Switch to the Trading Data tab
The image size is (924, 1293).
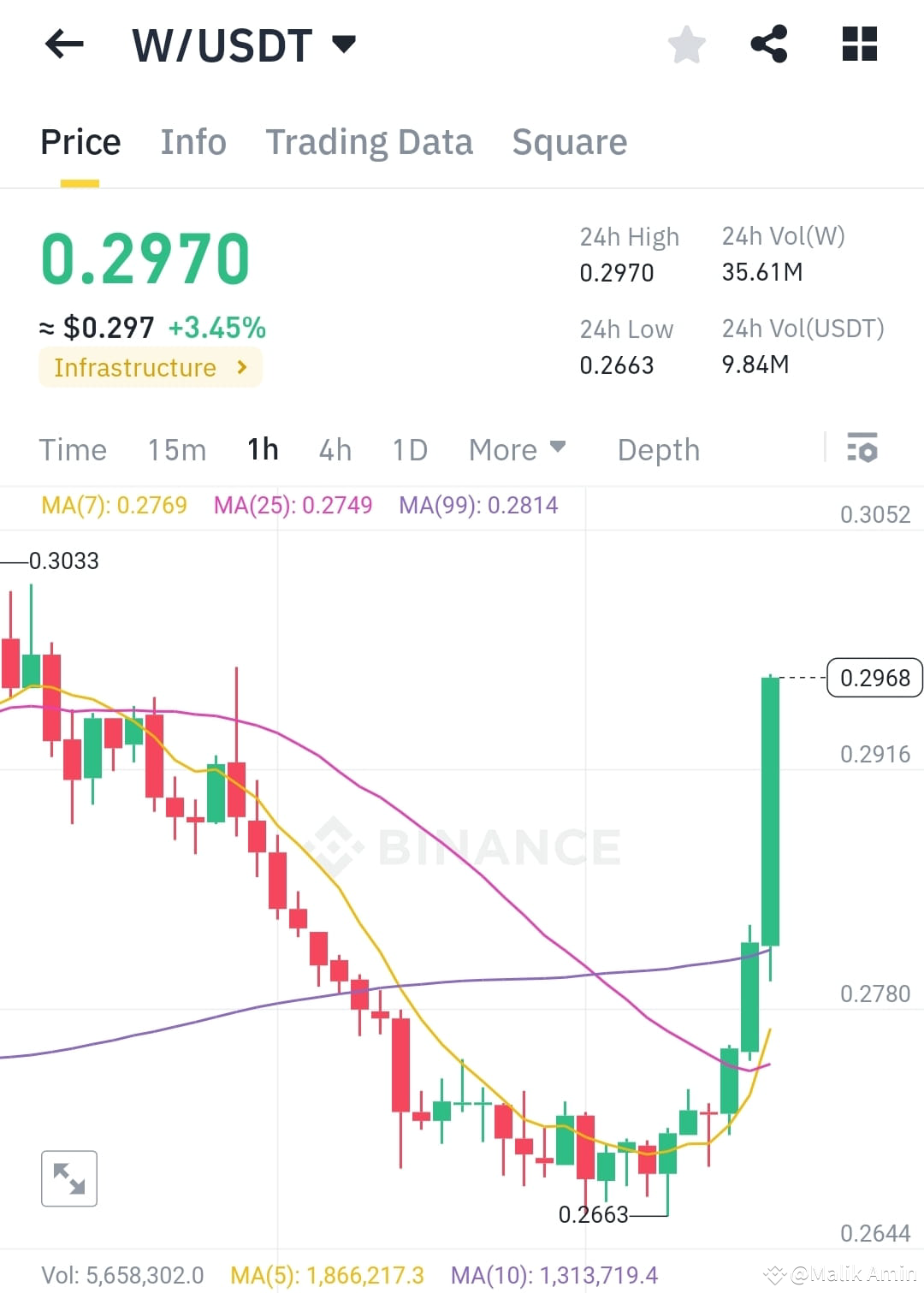[x=370, y=141]
